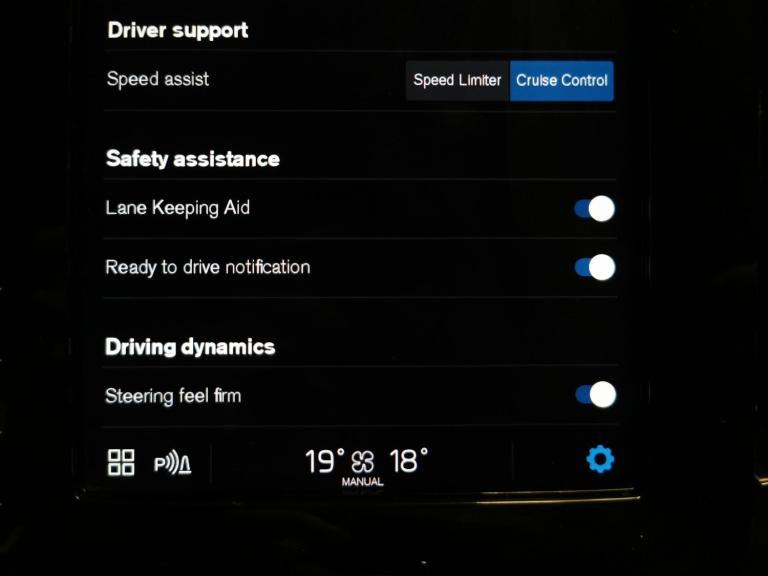Image resolution: width=768 pixels, height=576 pixels.
Task: Open climate controls showing 19° and 18°
Action: pyautogui.click(x=365, y=463)
